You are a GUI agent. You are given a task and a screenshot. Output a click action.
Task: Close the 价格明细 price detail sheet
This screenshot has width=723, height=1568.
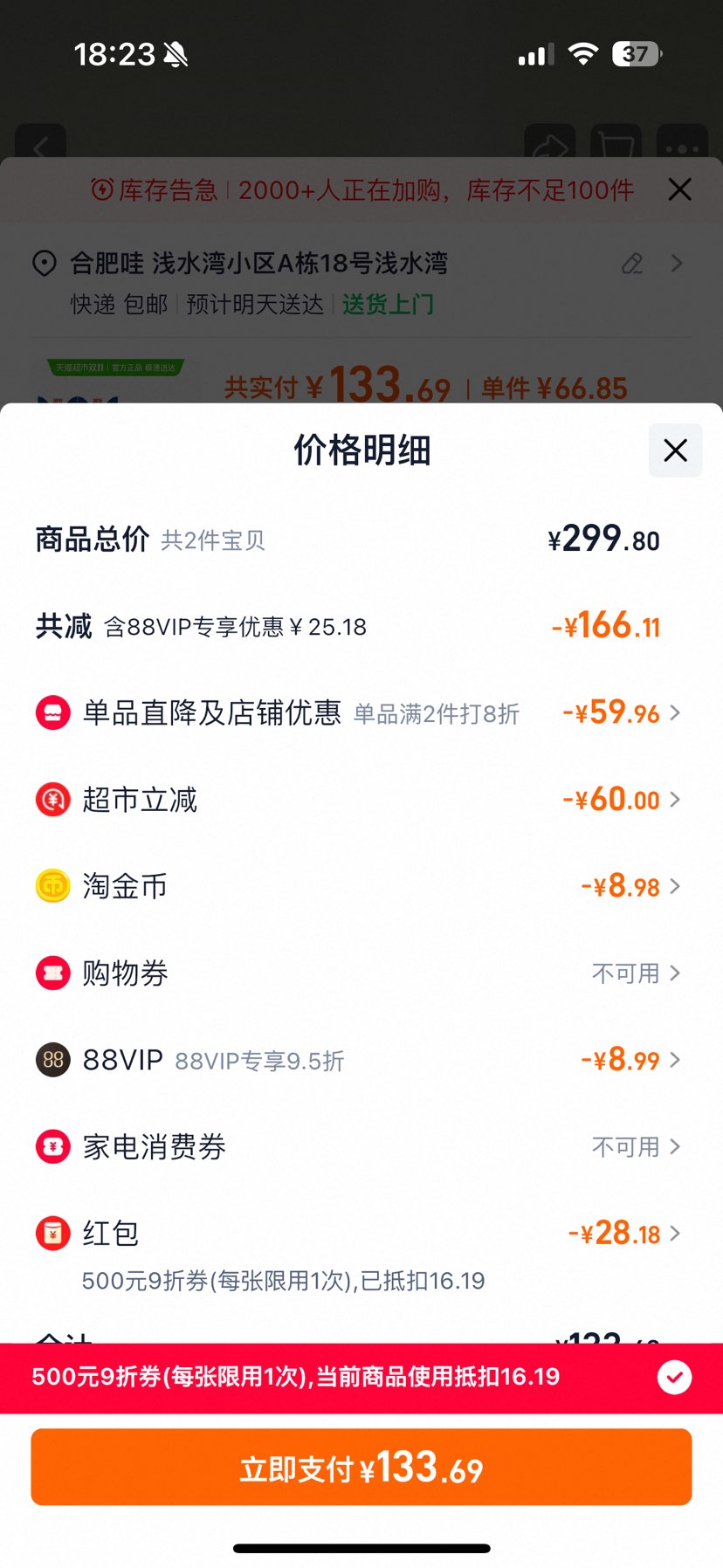tap(675, 450)
